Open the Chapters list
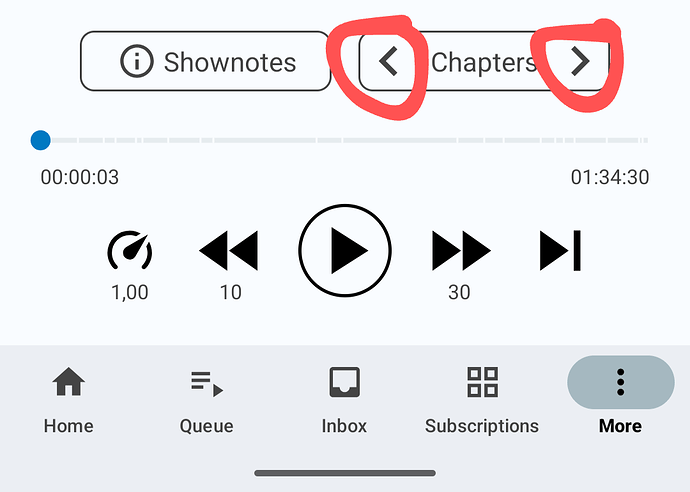Viewport: 690px width, 492px height. pyautogui.click(x=484, y=62)
